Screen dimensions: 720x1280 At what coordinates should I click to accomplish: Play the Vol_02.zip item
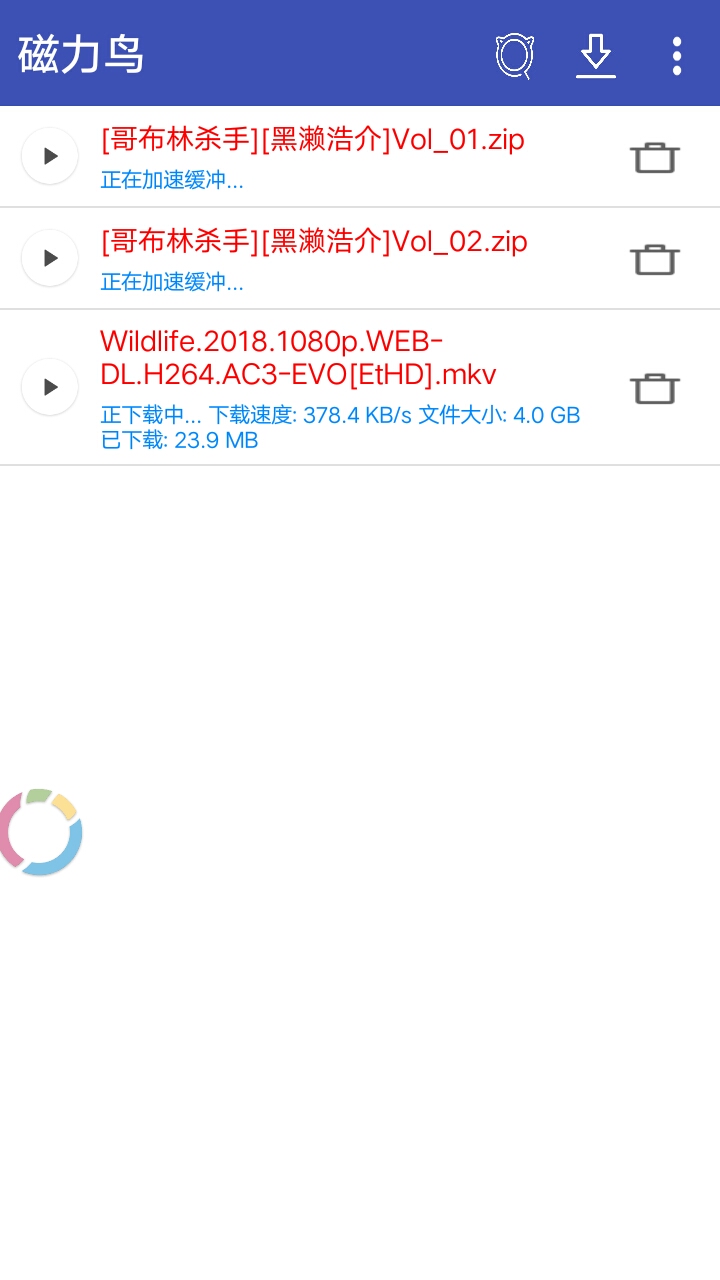50,258
